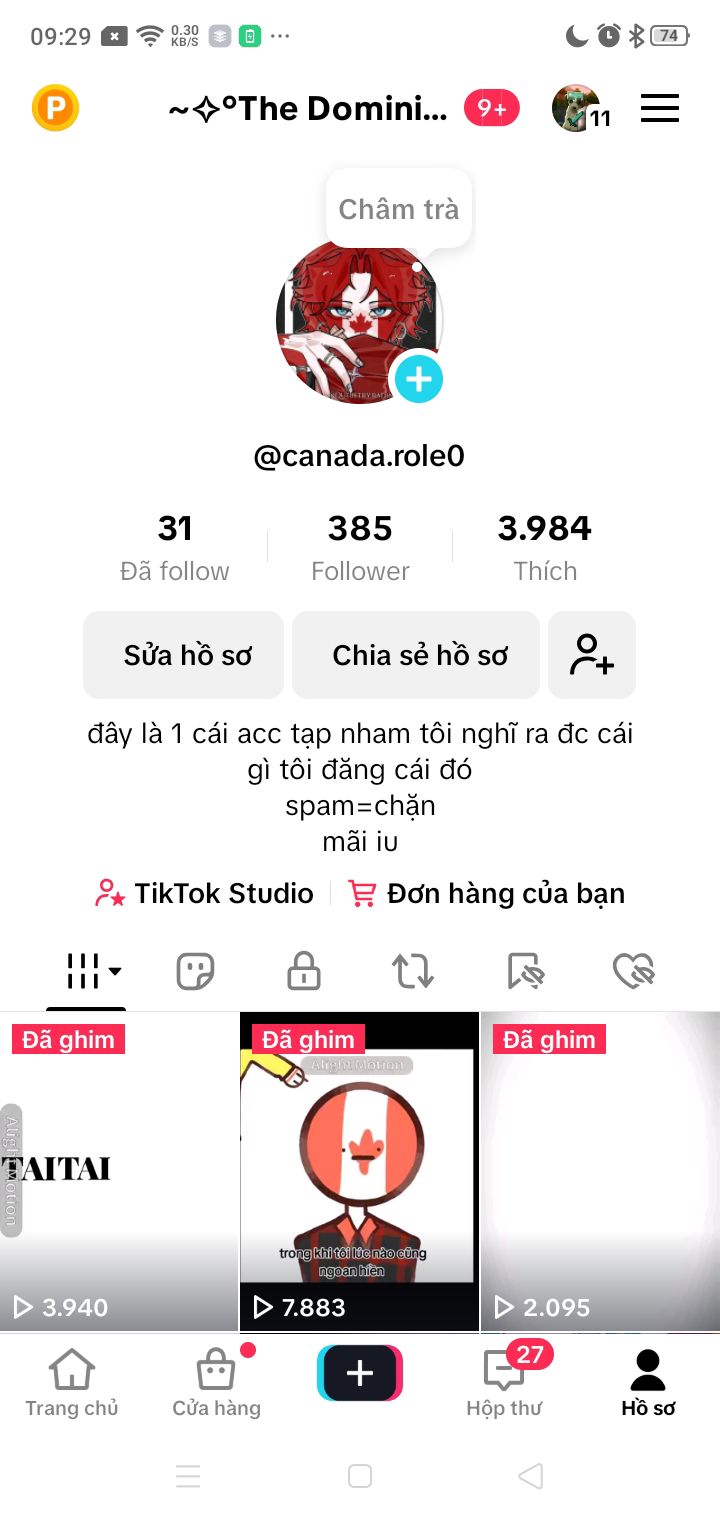Screen dimensions: 720x1520
Task: Switch to the reposts tab
Action: [x=412, y=971]
